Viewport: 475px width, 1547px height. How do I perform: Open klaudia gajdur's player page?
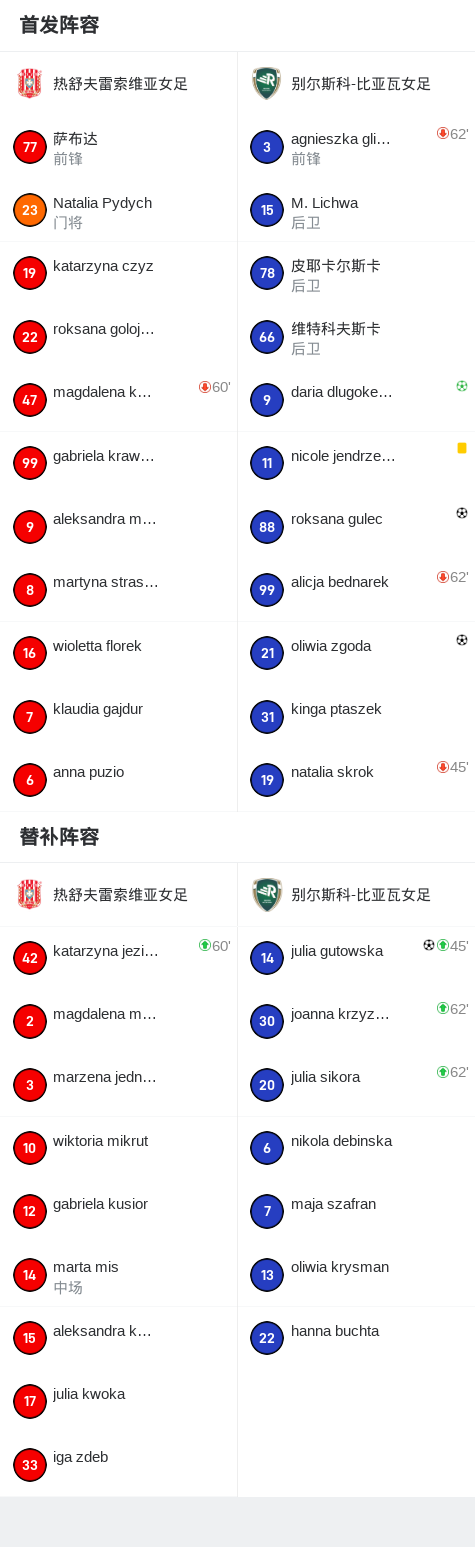pyautogui.click(x=118, y=716)
